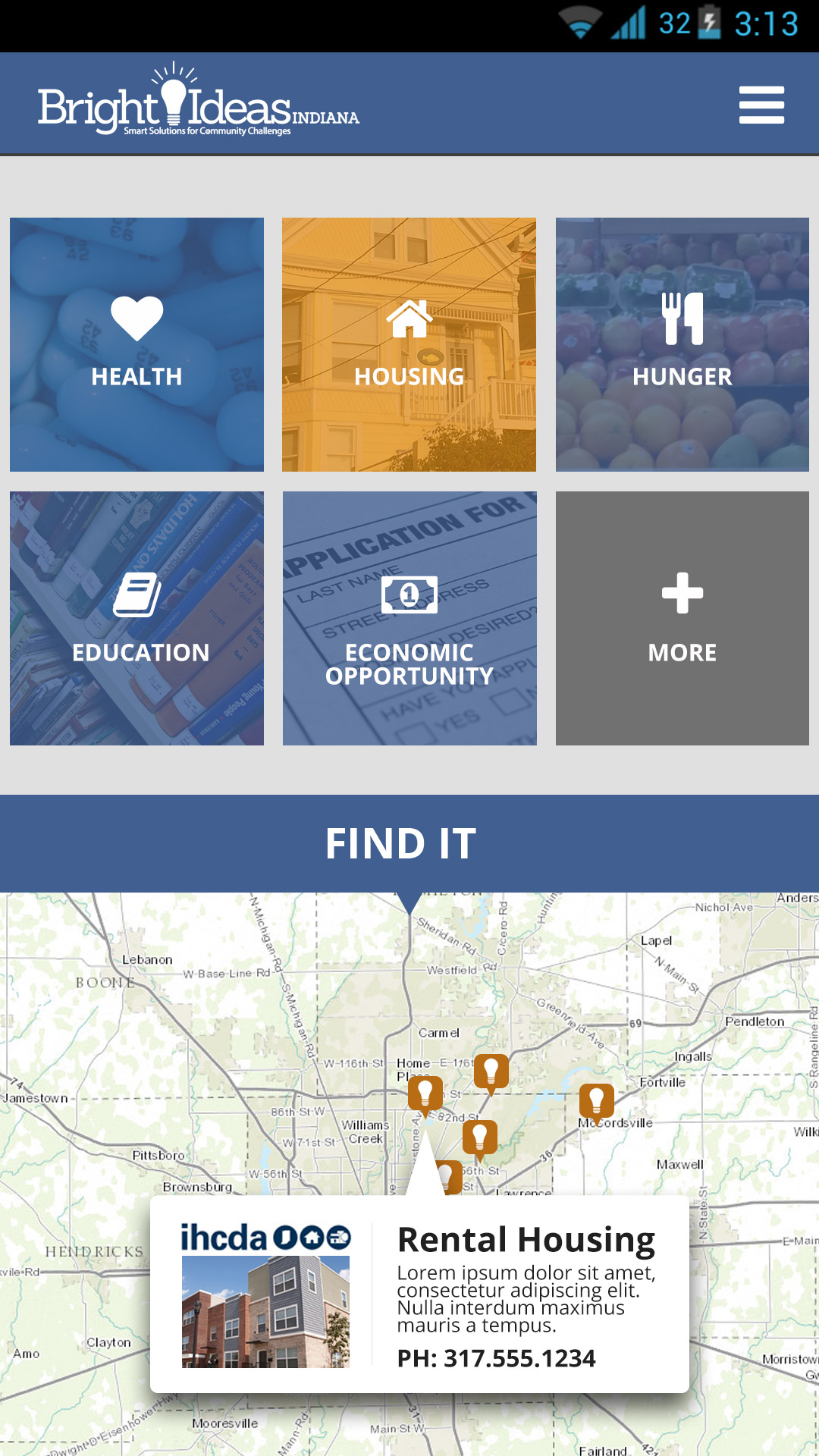Image resolution: width=819 pixels, height=1456 pixels.
Task: Select the Housing category tile
Action: pos(409,344)
